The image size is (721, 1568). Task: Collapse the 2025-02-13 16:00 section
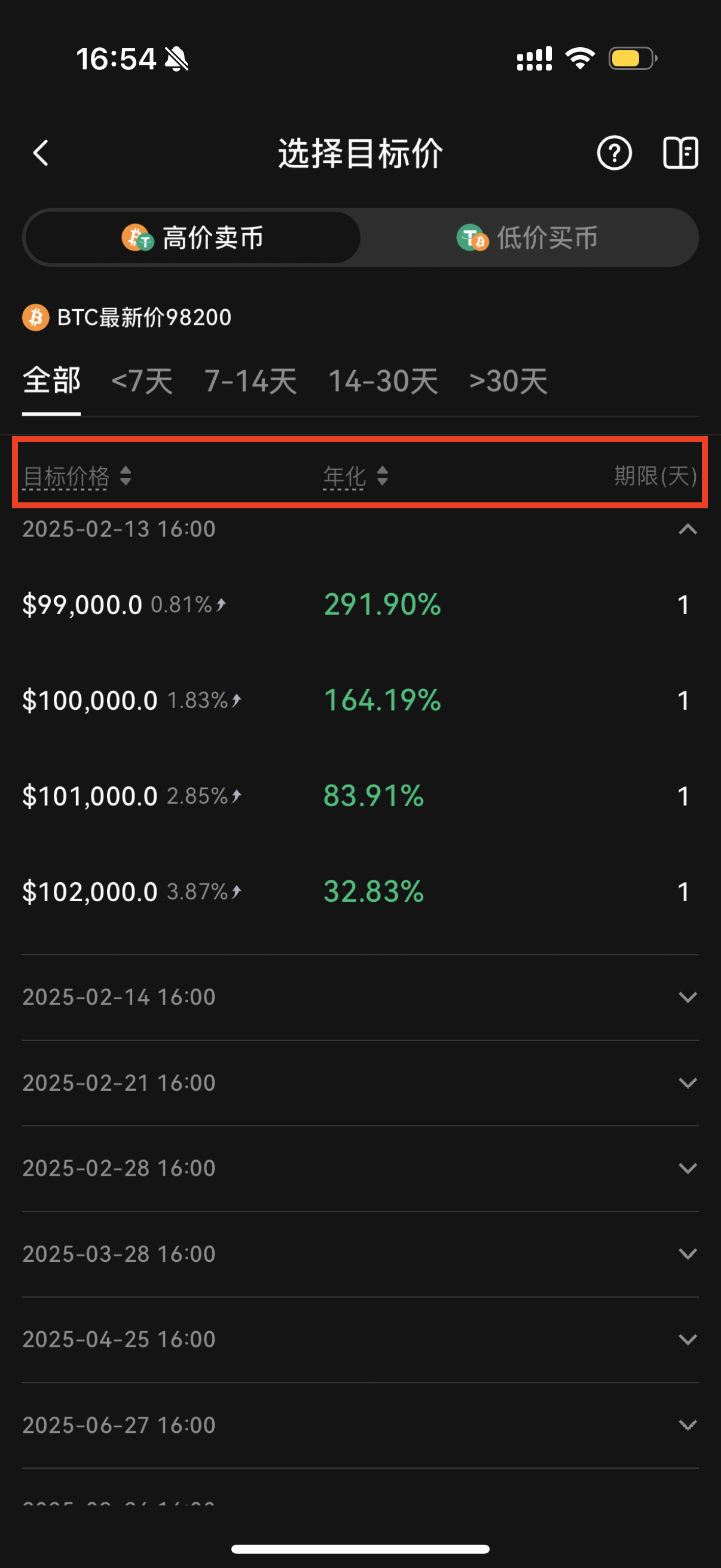click(687, 529)
